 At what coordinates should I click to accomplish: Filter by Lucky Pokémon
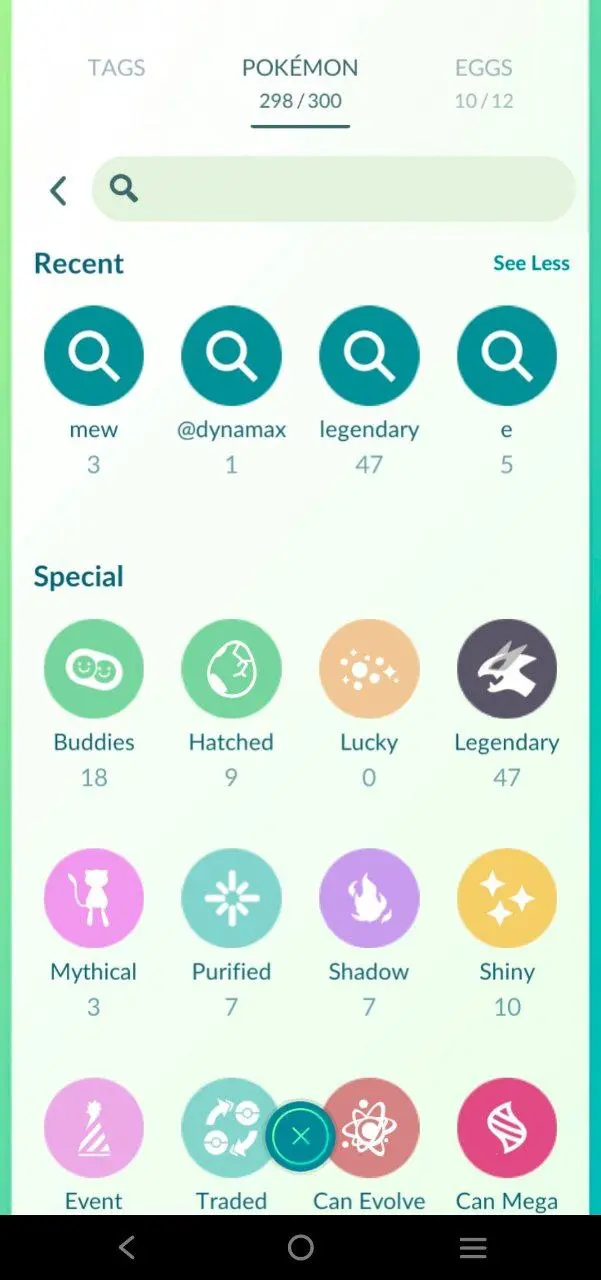point(369,669)
